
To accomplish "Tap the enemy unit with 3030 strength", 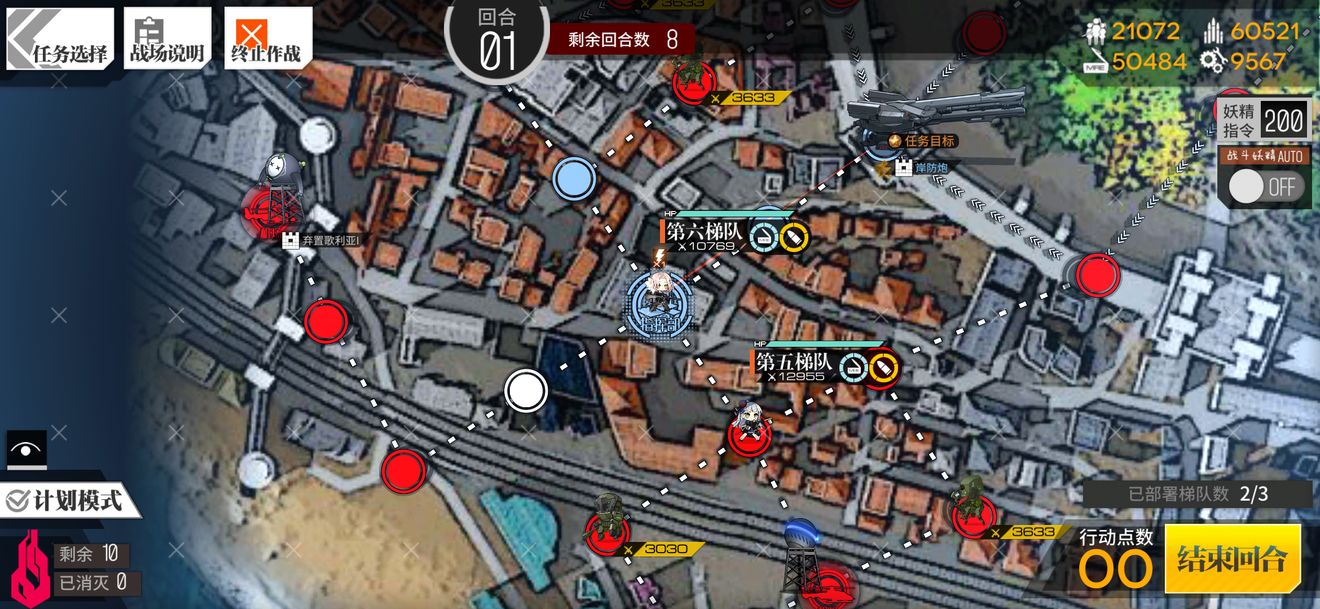I will click(x=606, y=527).
